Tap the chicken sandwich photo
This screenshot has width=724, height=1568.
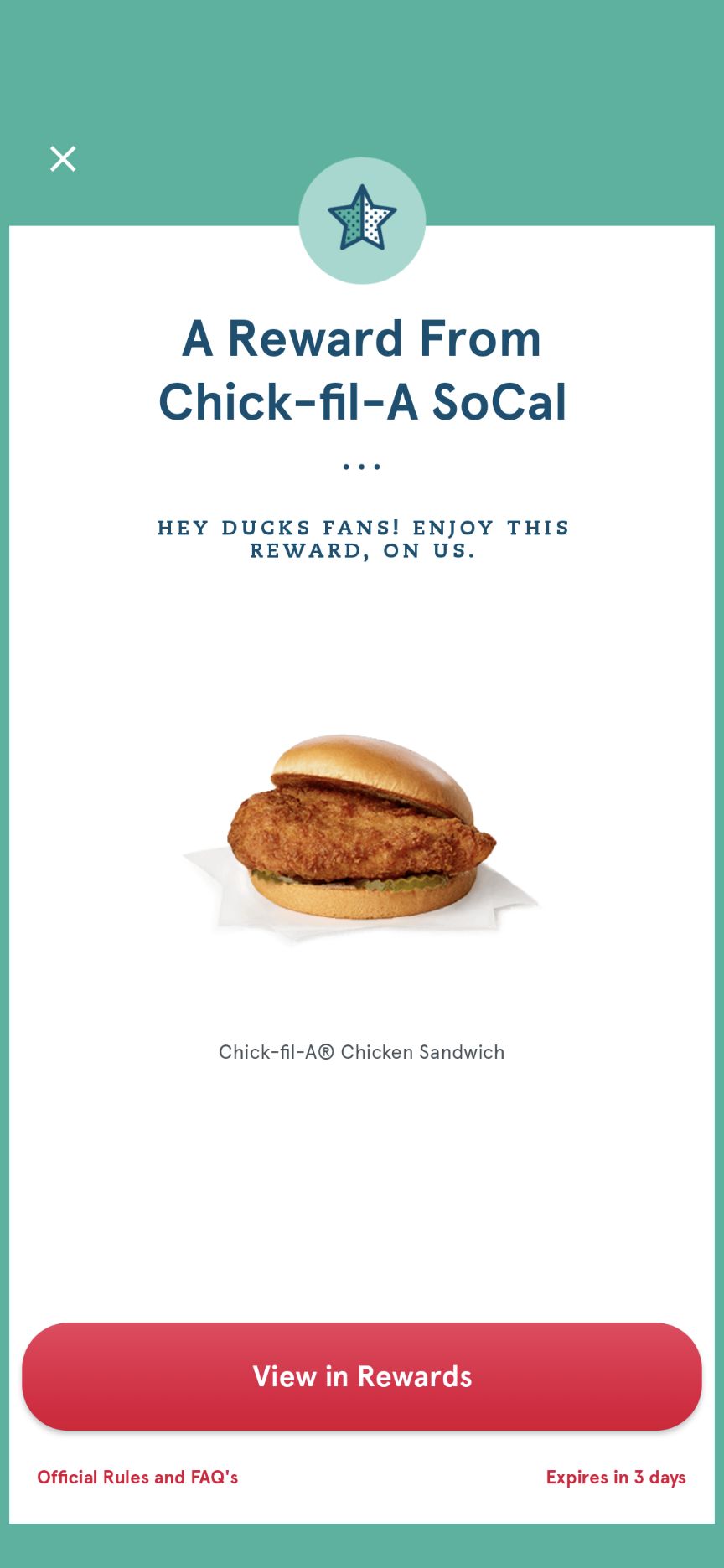coord(362,829)
